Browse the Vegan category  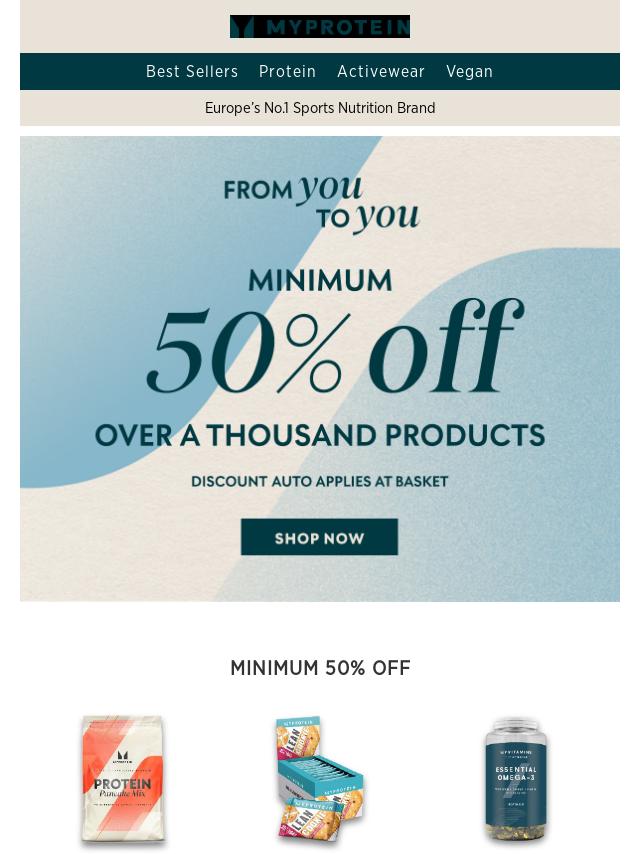point(469,72)
